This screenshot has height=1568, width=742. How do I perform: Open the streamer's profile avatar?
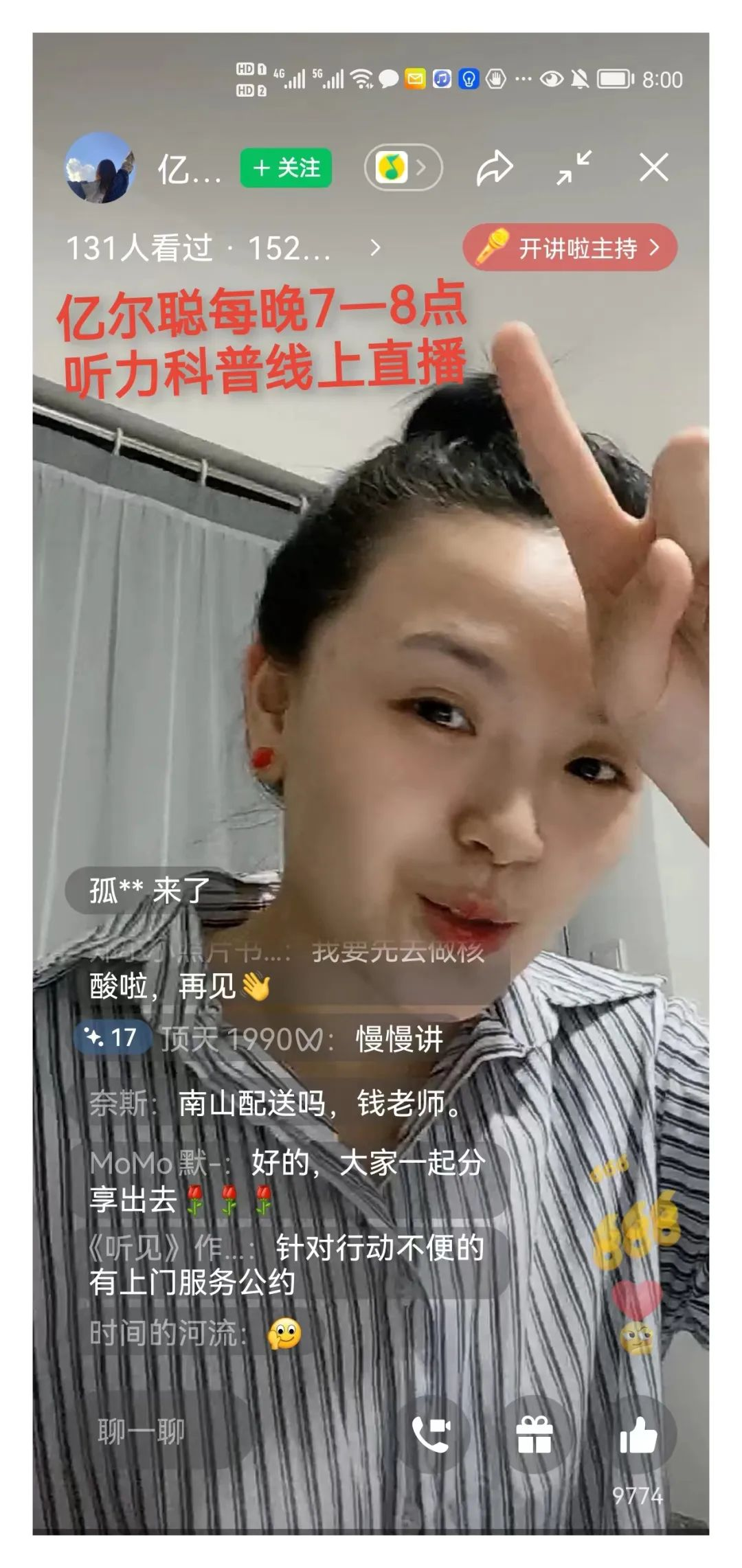tap(100, 168)
